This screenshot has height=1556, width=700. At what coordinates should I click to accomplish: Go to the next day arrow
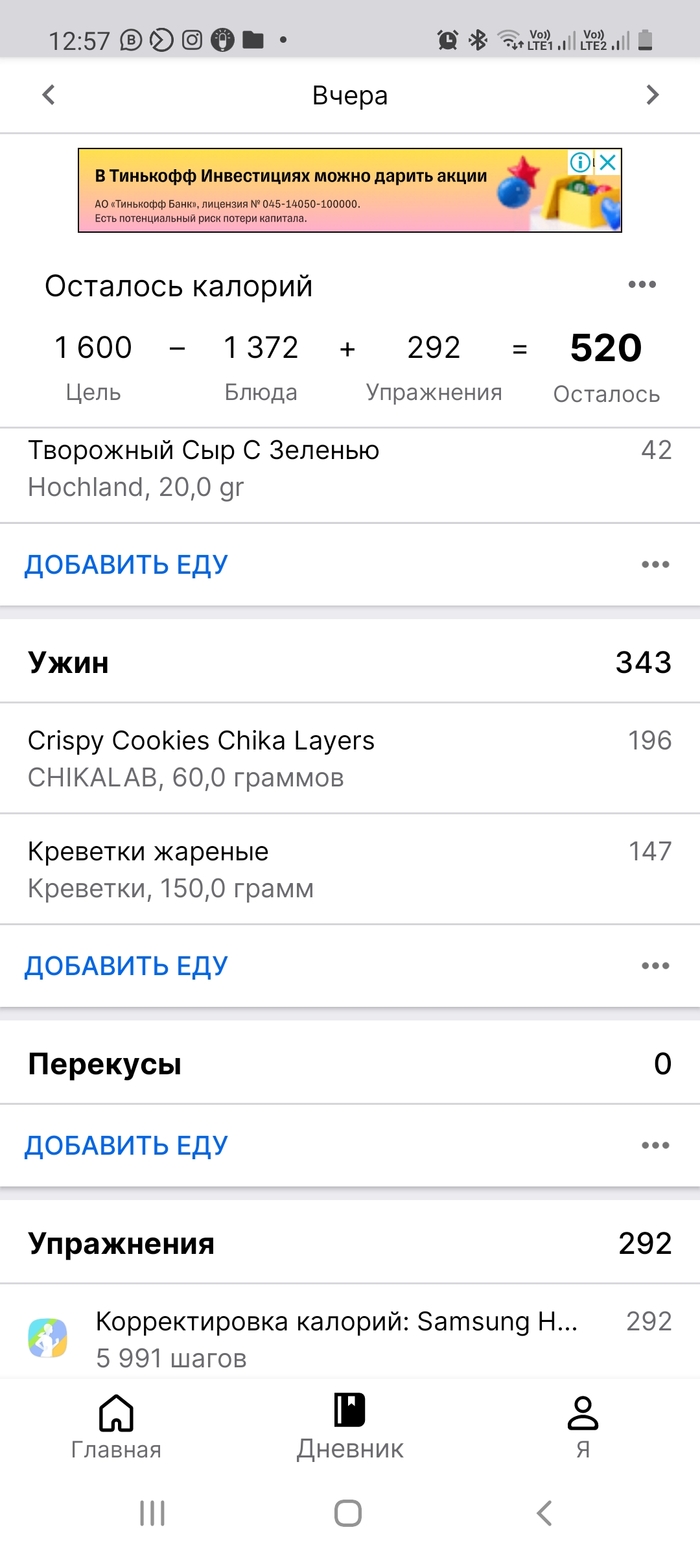point(652,95)
